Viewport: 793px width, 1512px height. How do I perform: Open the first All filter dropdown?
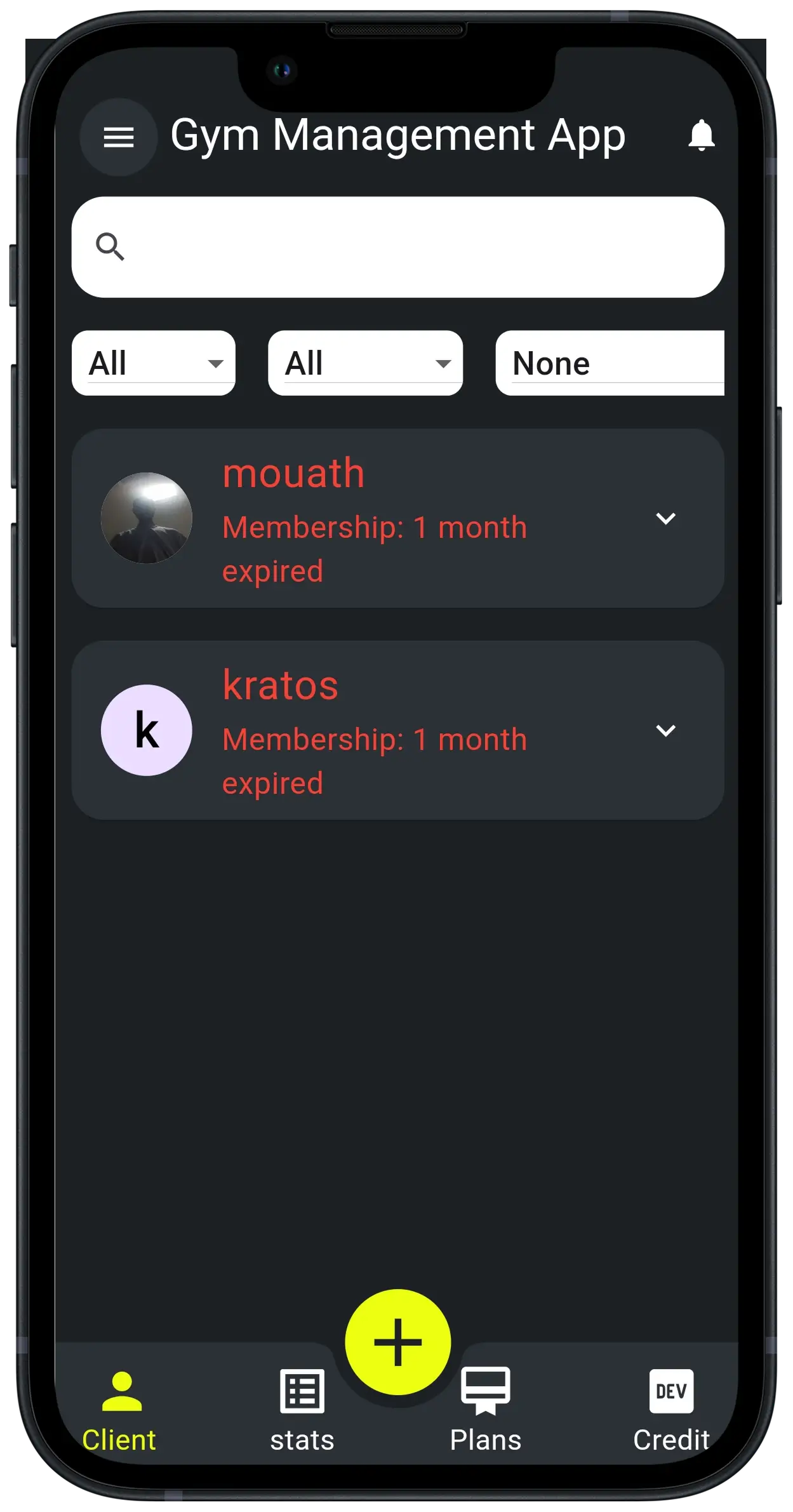click(154, 363)
